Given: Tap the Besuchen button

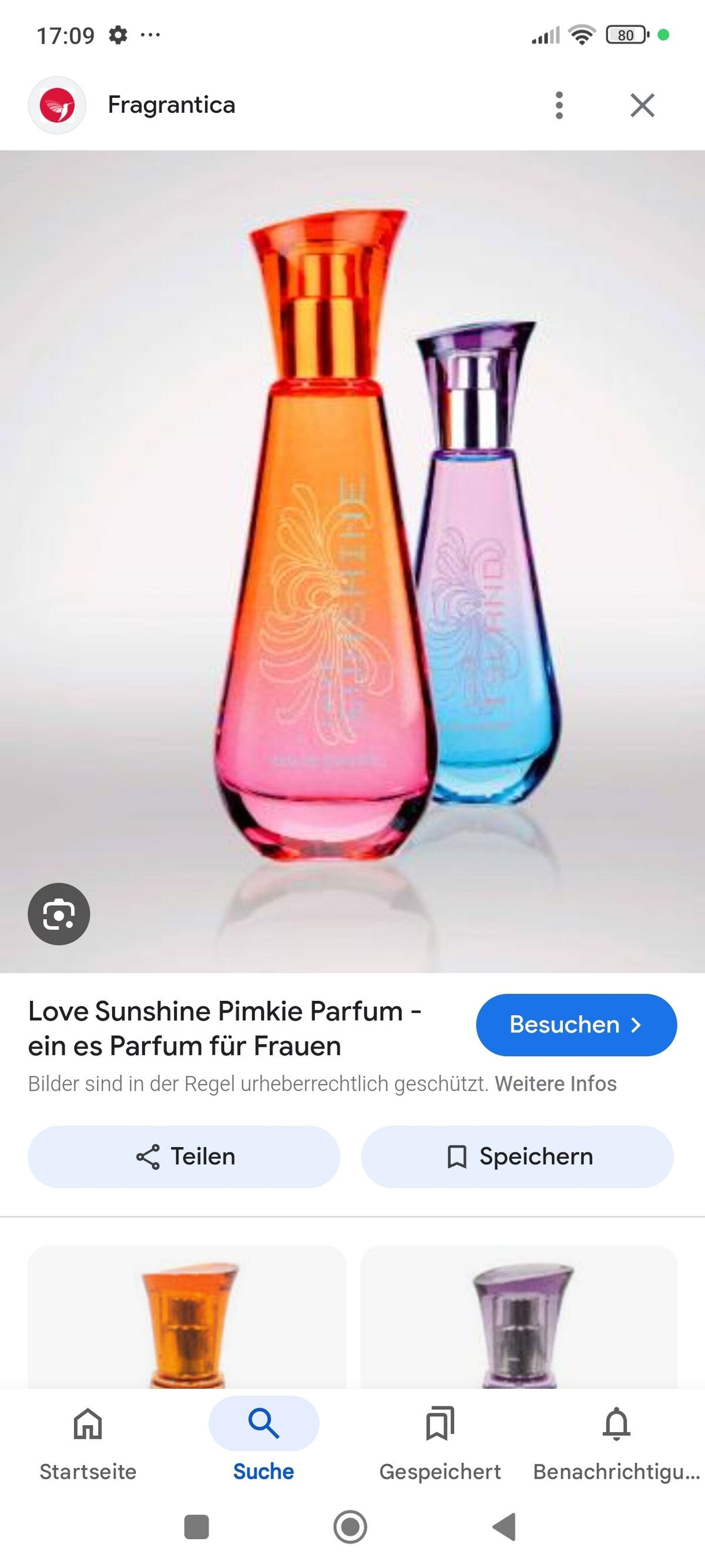Looking at the screenshot, I should 575,1024.
